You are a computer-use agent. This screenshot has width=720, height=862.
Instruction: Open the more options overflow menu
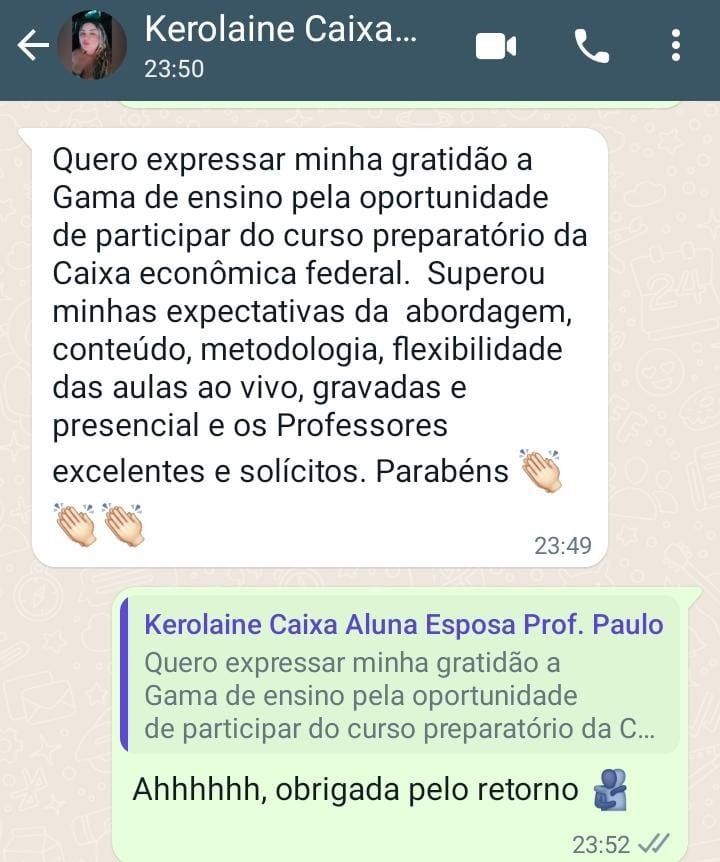pos(676,46)
